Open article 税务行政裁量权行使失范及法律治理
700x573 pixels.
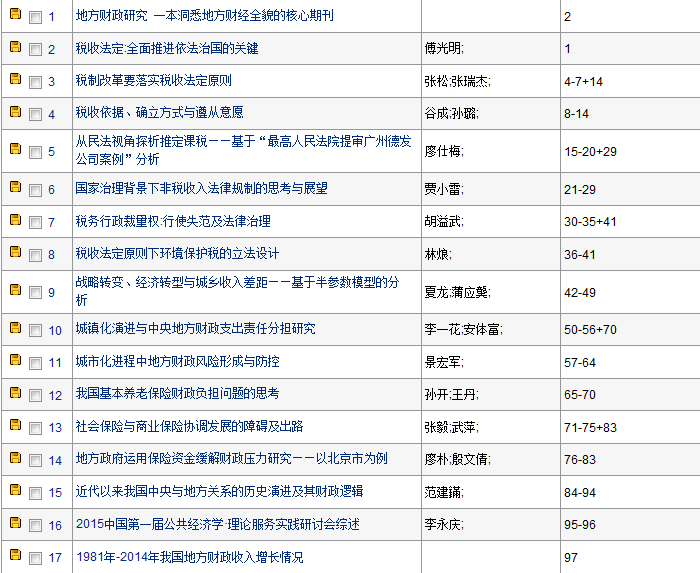pyautogui.click(x=172, y=221)
